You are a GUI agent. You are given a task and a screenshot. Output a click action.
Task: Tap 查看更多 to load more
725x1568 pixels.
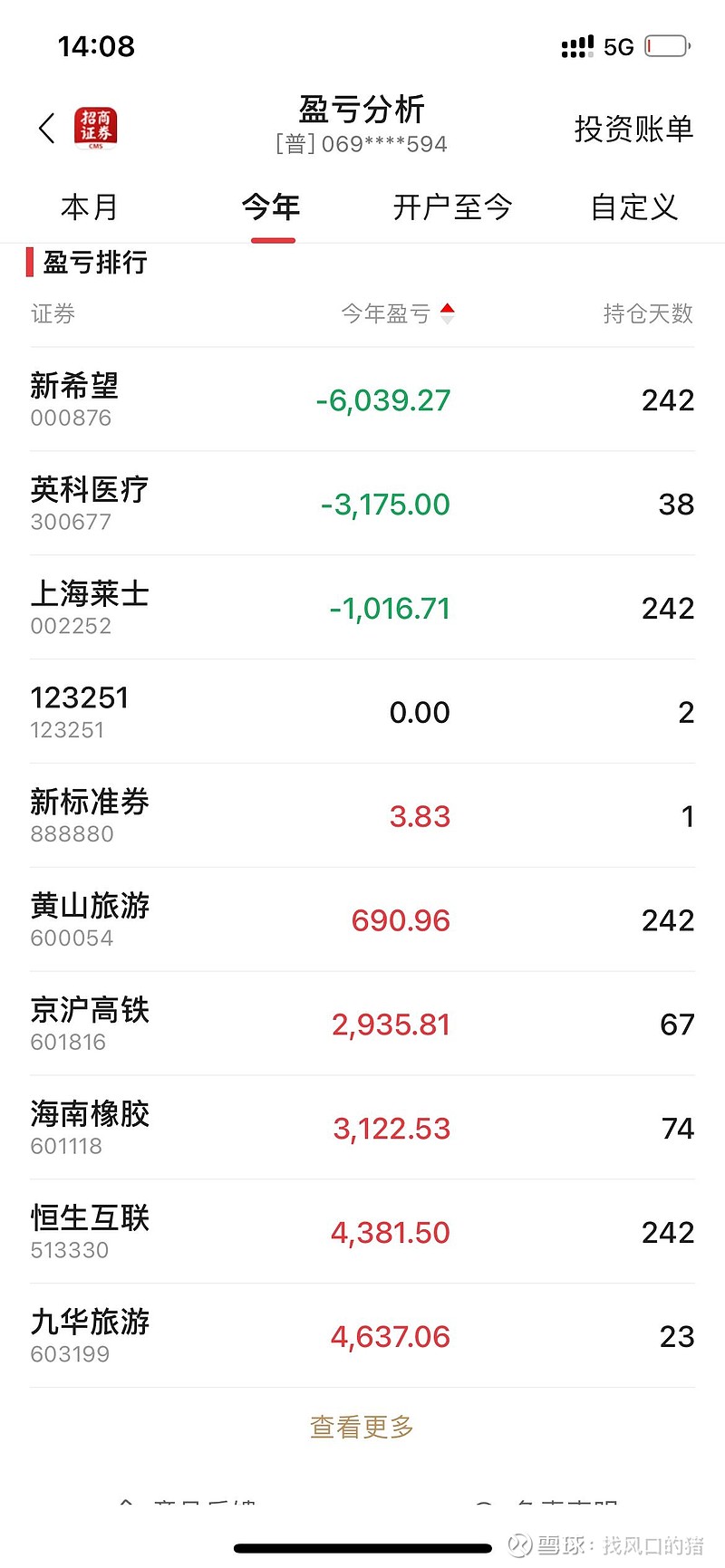click(x=362, y=1428)
